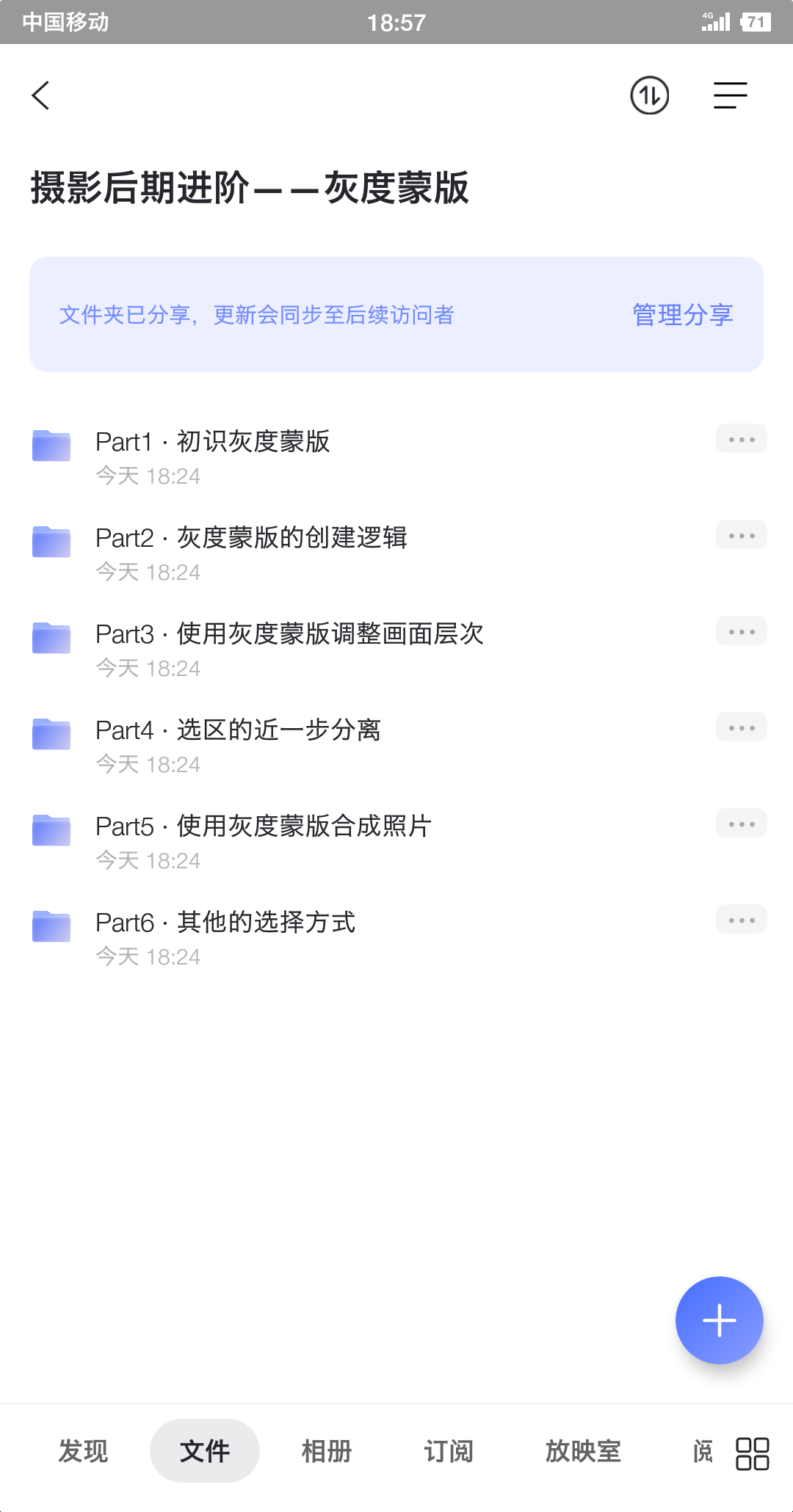This screenshot has height=1512, width=793.
Task: Tap the back arrow to leave folder
Action: [40, 95]
